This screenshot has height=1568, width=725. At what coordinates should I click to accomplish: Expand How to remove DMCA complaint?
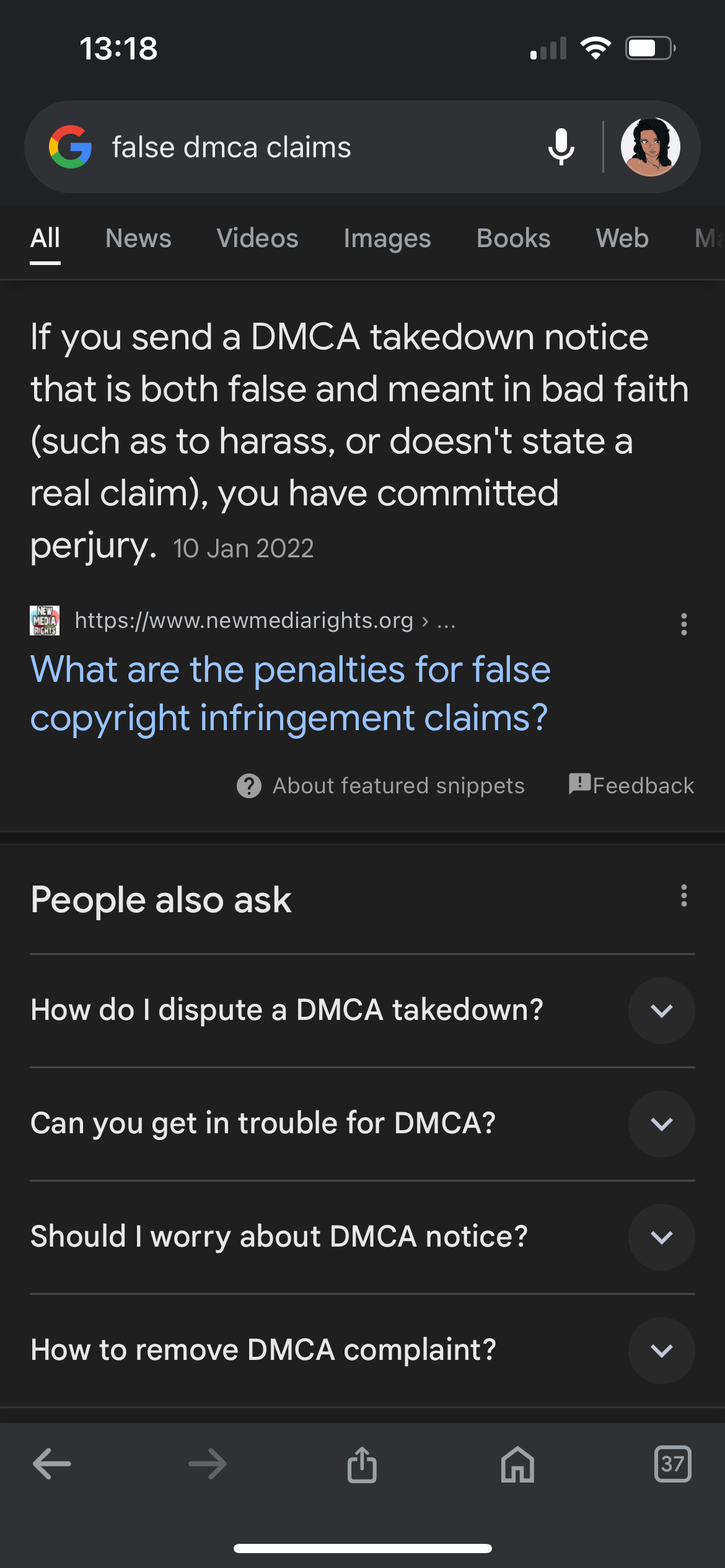tap(362, 1350)
